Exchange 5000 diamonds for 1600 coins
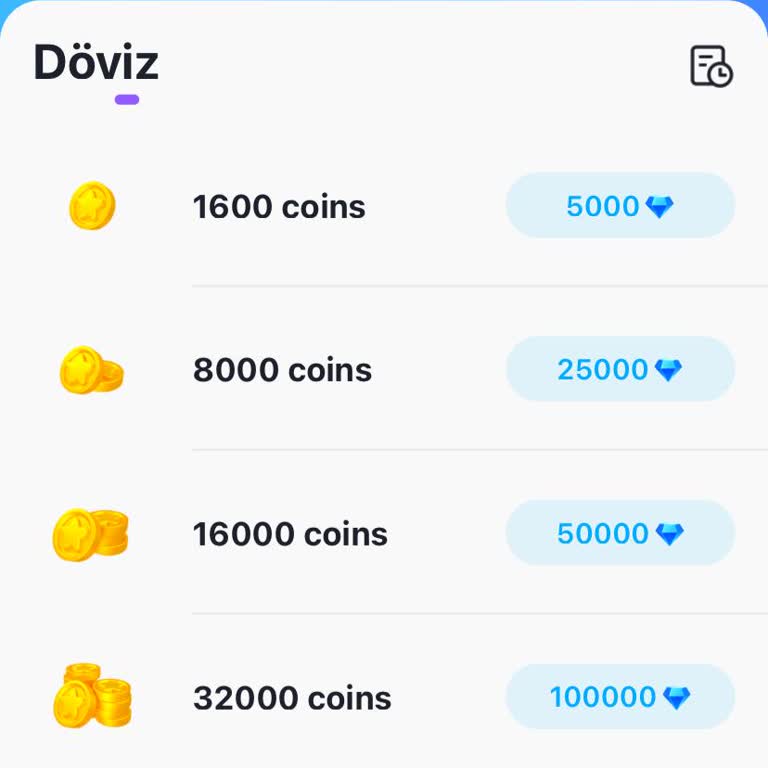 [620, 206]
